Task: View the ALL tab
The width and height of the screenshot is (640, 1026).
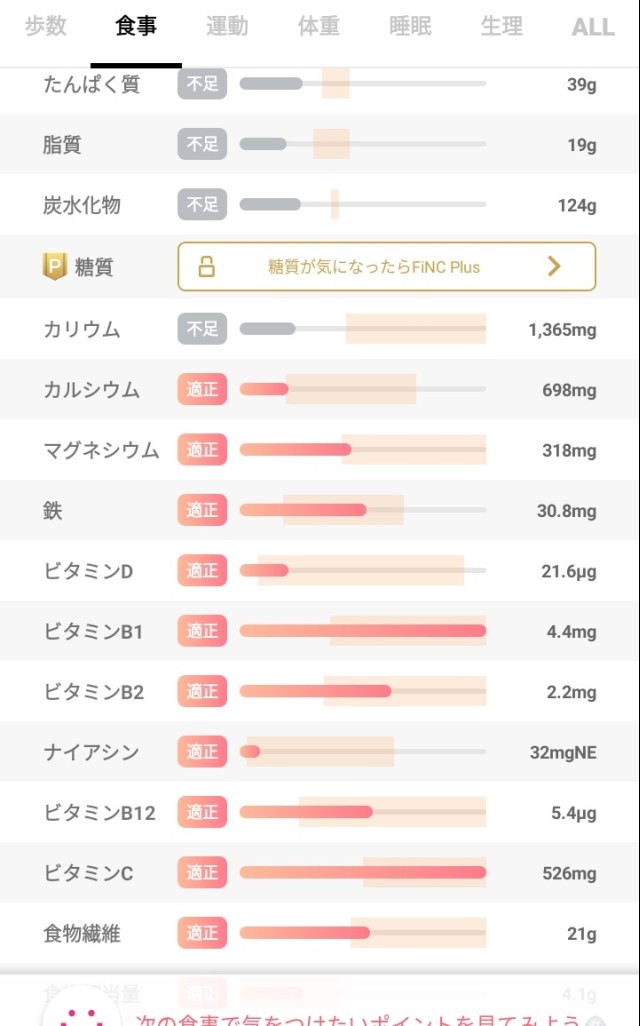Action: [592, 28]
